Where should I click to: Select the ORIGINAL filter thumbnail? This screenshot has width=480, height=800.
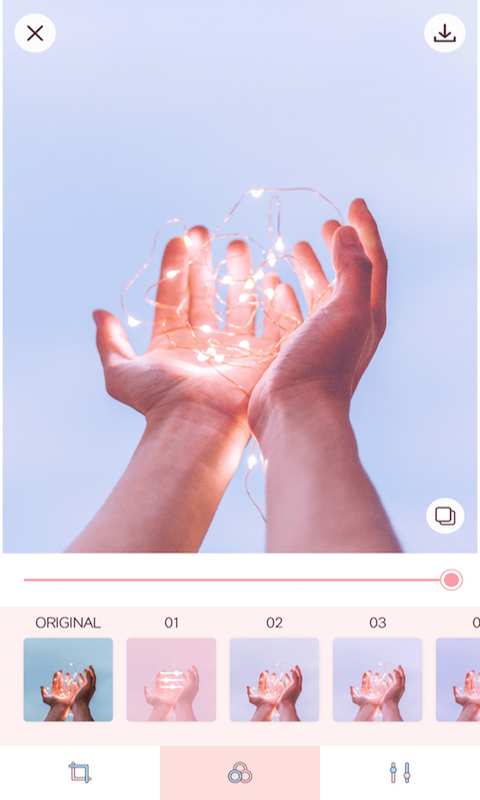tap(68, 679)
